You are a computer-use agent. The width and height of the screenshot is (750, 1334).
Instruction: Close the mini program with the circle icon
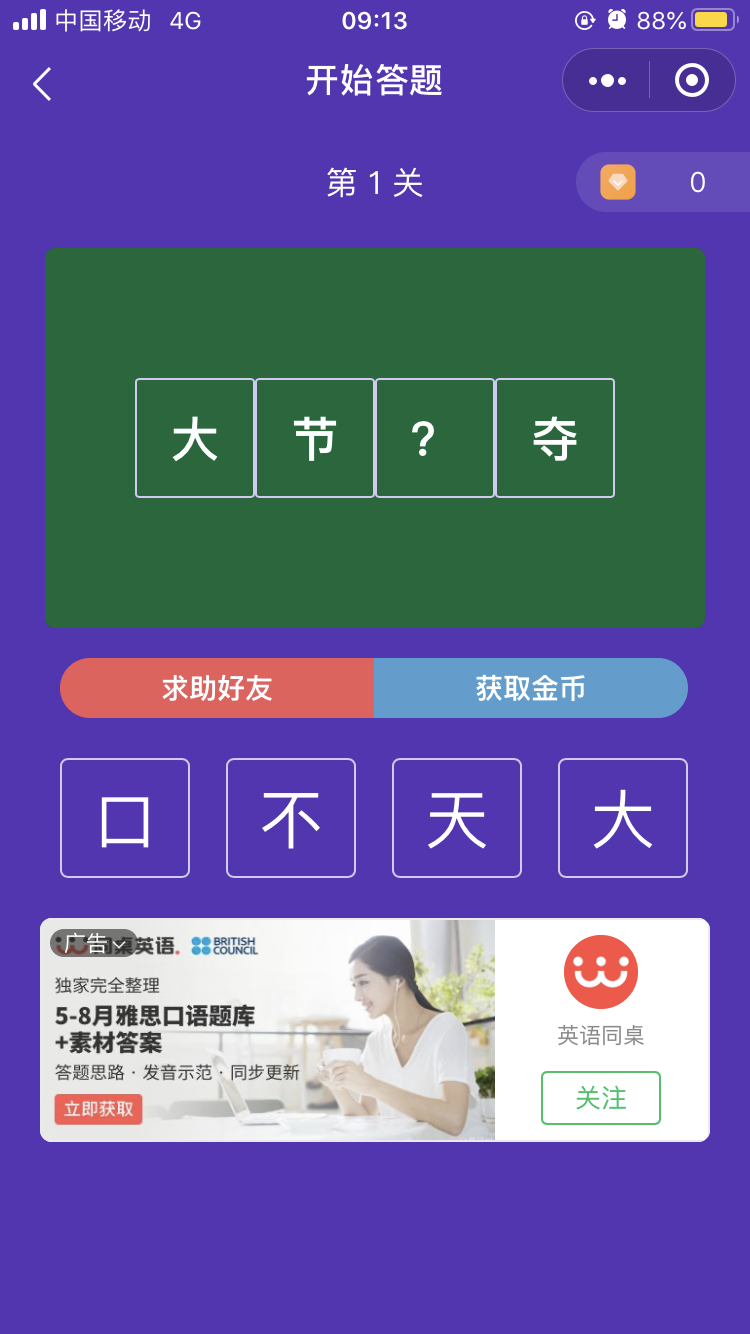point(692,81)
